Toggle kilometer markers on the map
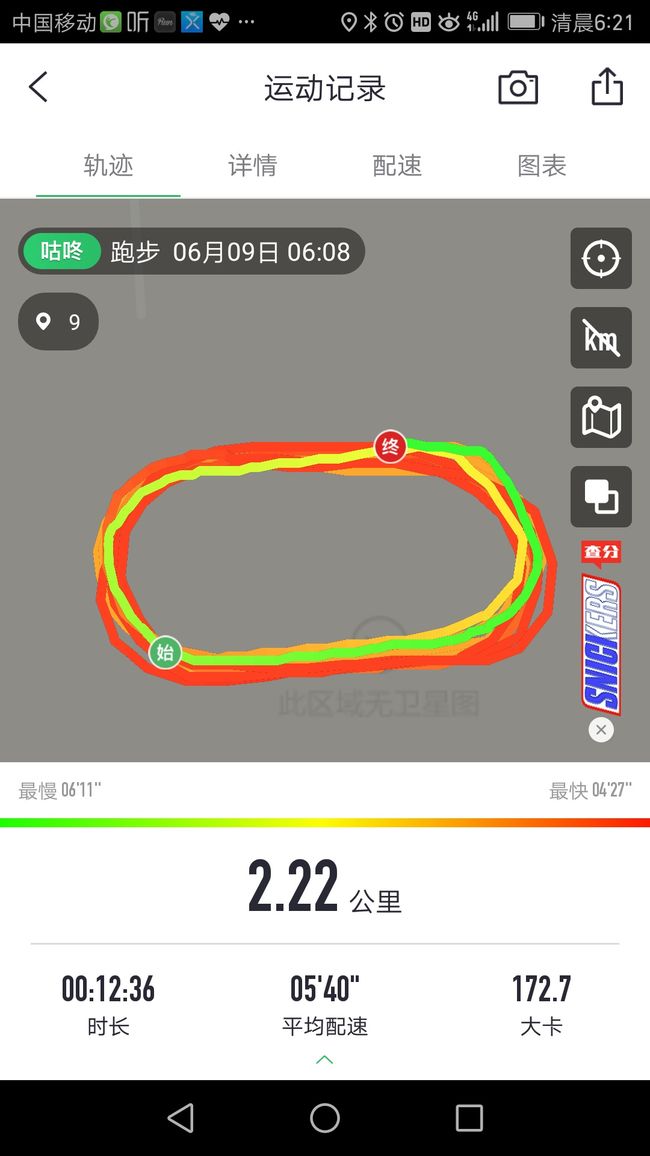The height and width of the screenshot is (1156, 650). tap(601, 338)
